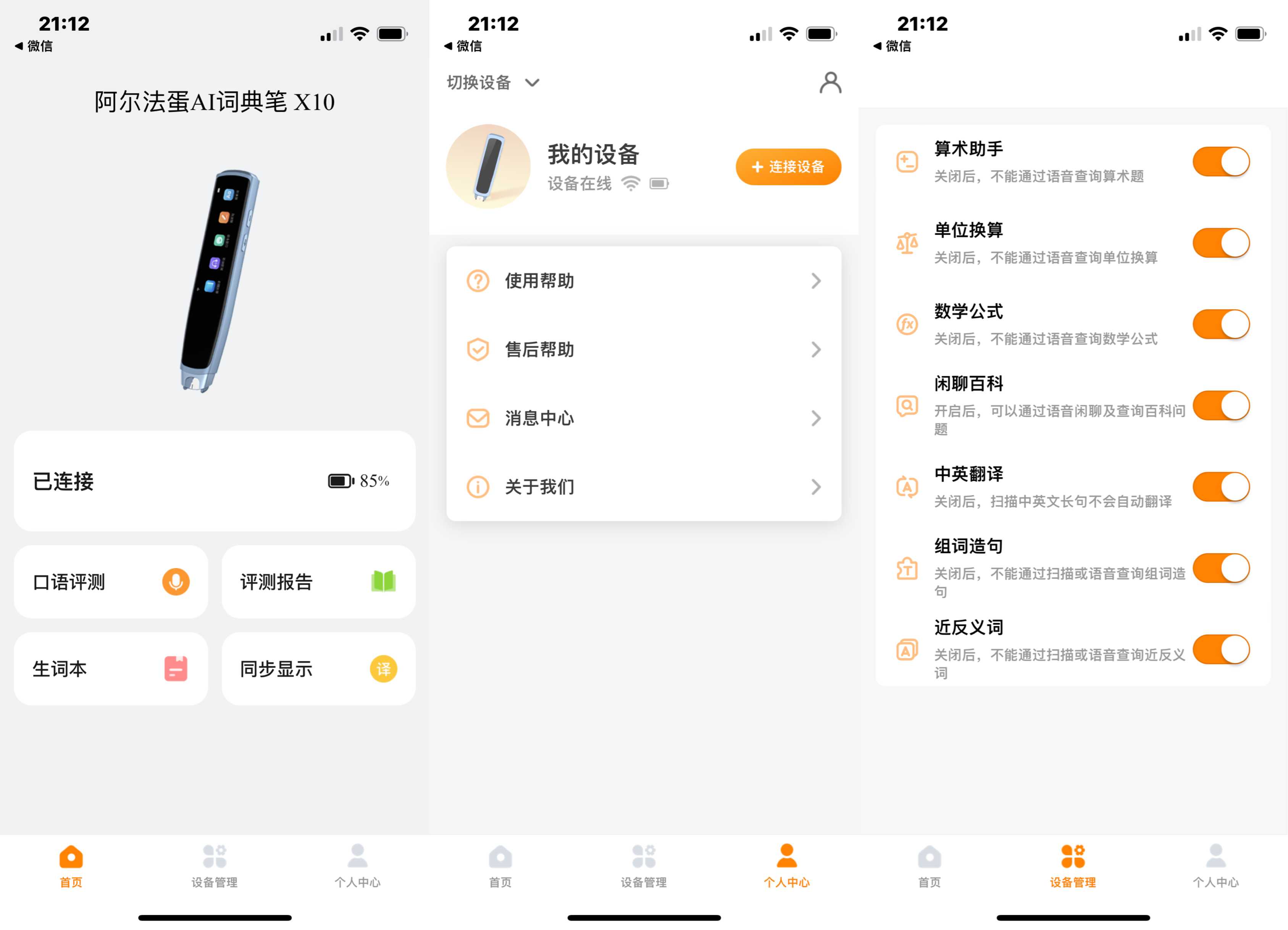Disable the 中英翻译 switch
This screenshot has height=930, width=1288.
pyautogui.click(x=1220, y=487)
